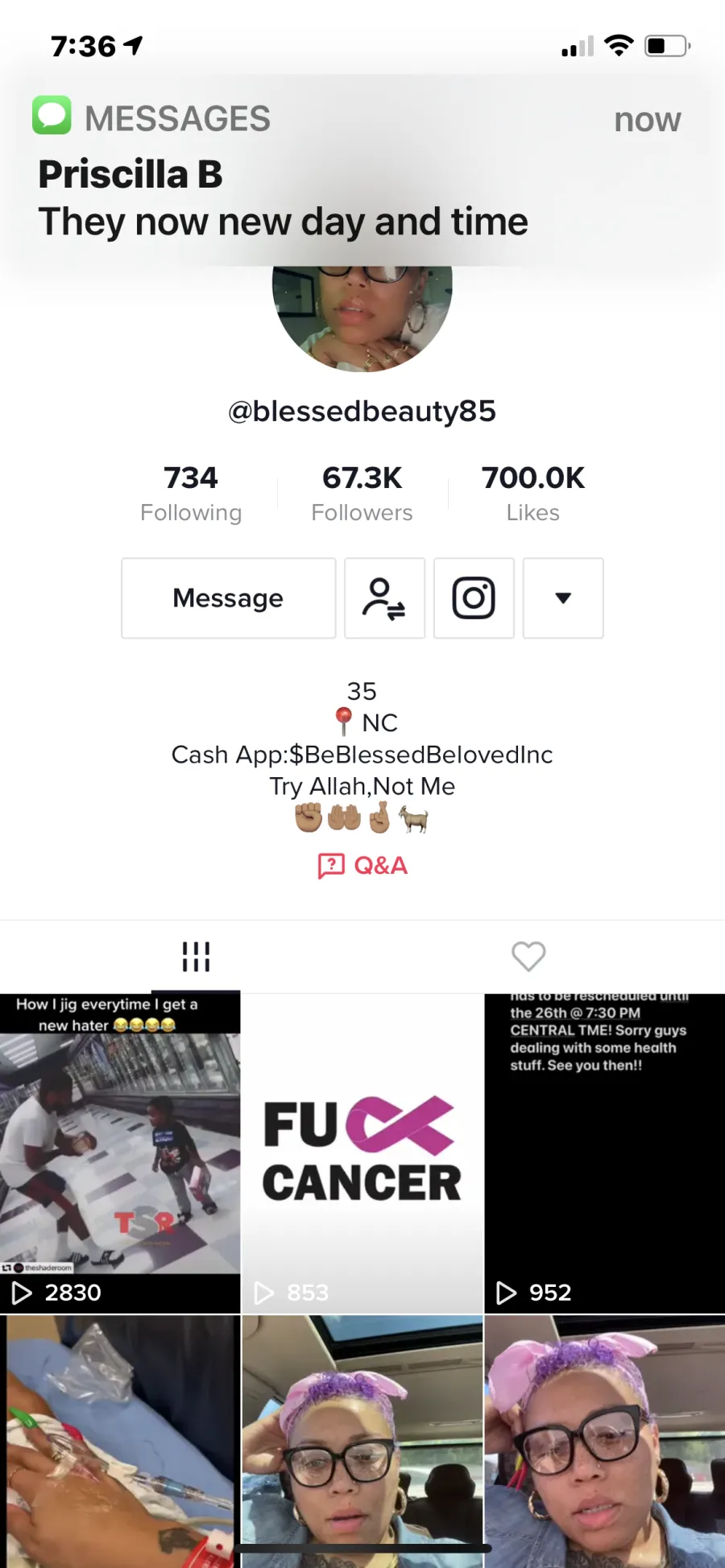Open the linked Instagram profile
This screenshot has height=1568, width=725.
click(x=474, y=598)
